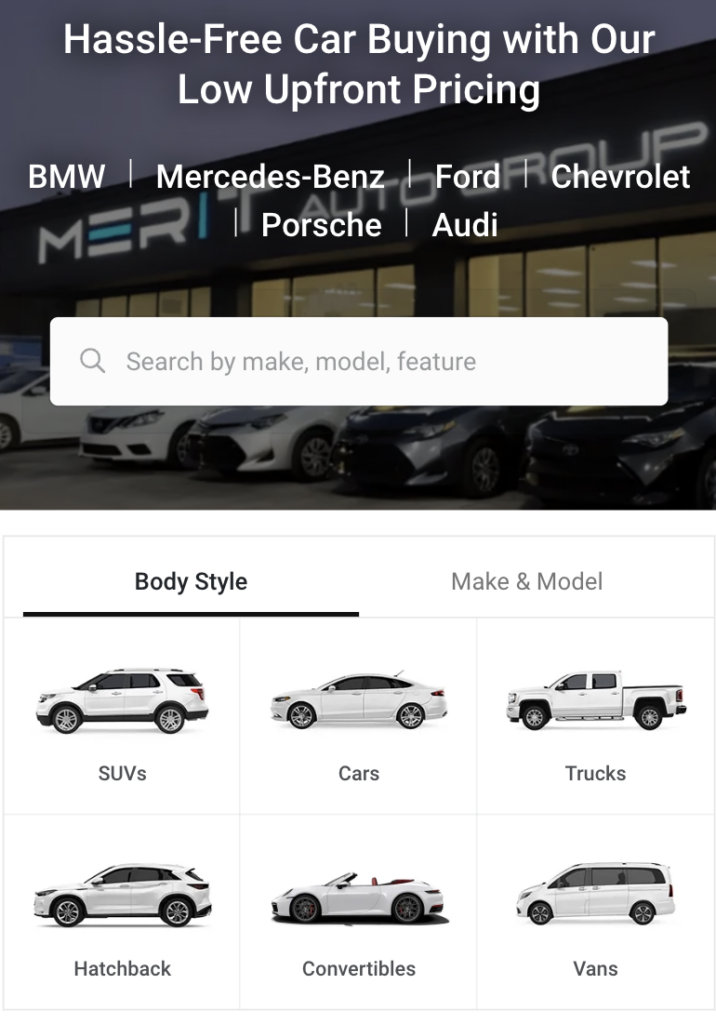716x1024 pixels.
Task: Open the Porsche brand link
Action: point(321,225)
